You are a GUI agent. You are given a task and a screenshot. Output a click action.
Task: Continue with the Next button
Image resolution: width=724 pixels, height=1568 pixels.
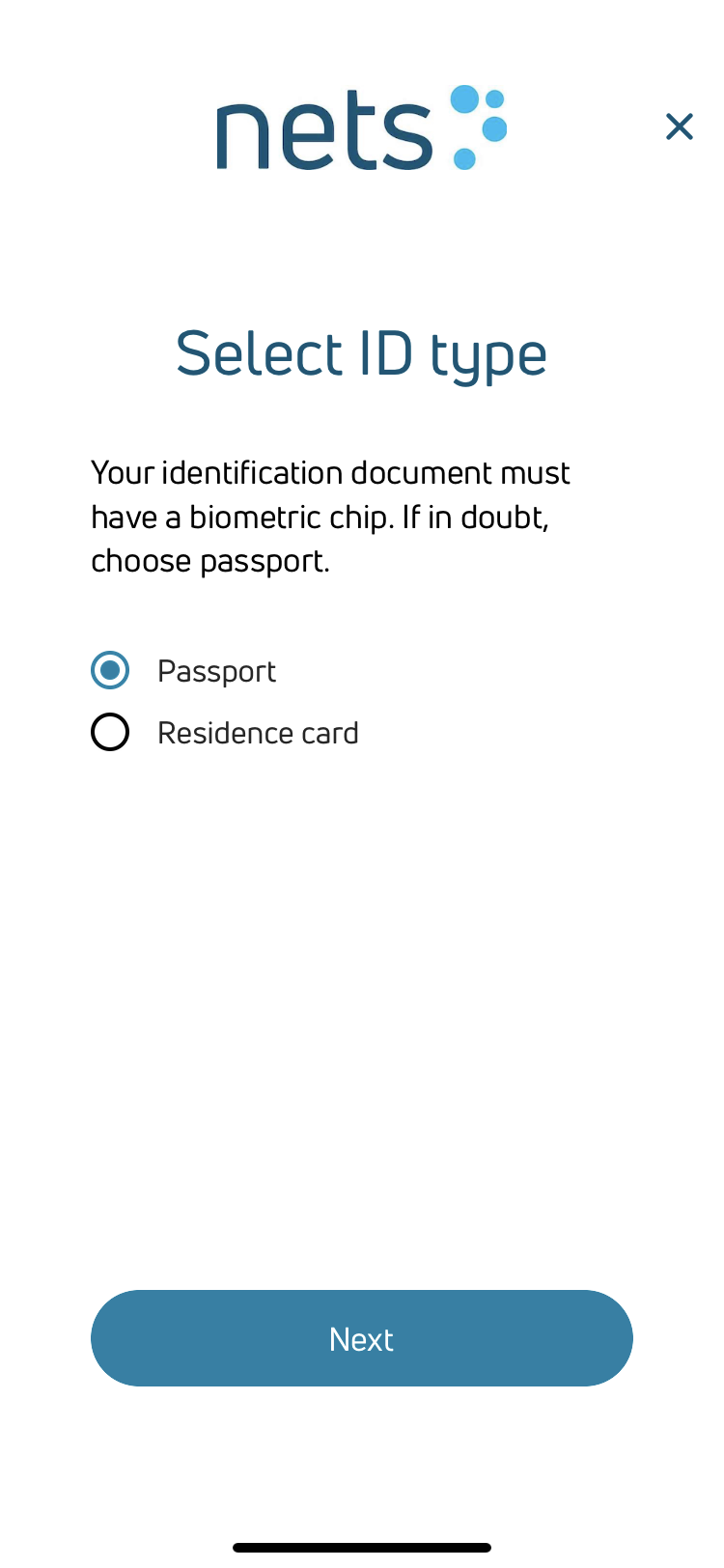(362, 1338)
